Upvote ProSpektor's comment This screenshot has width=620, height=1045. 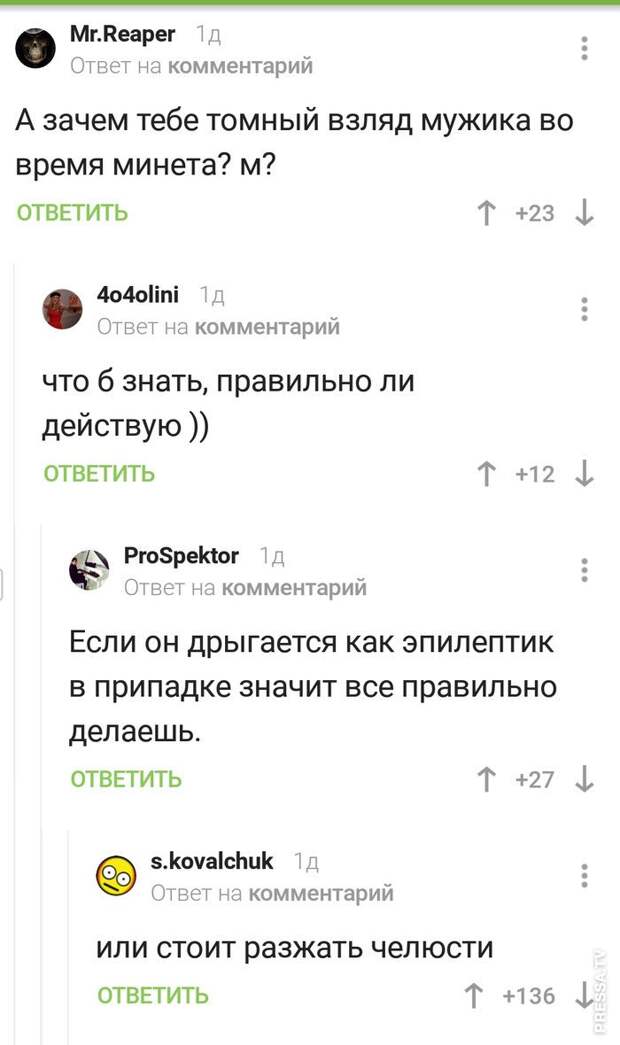click(485, 779)
